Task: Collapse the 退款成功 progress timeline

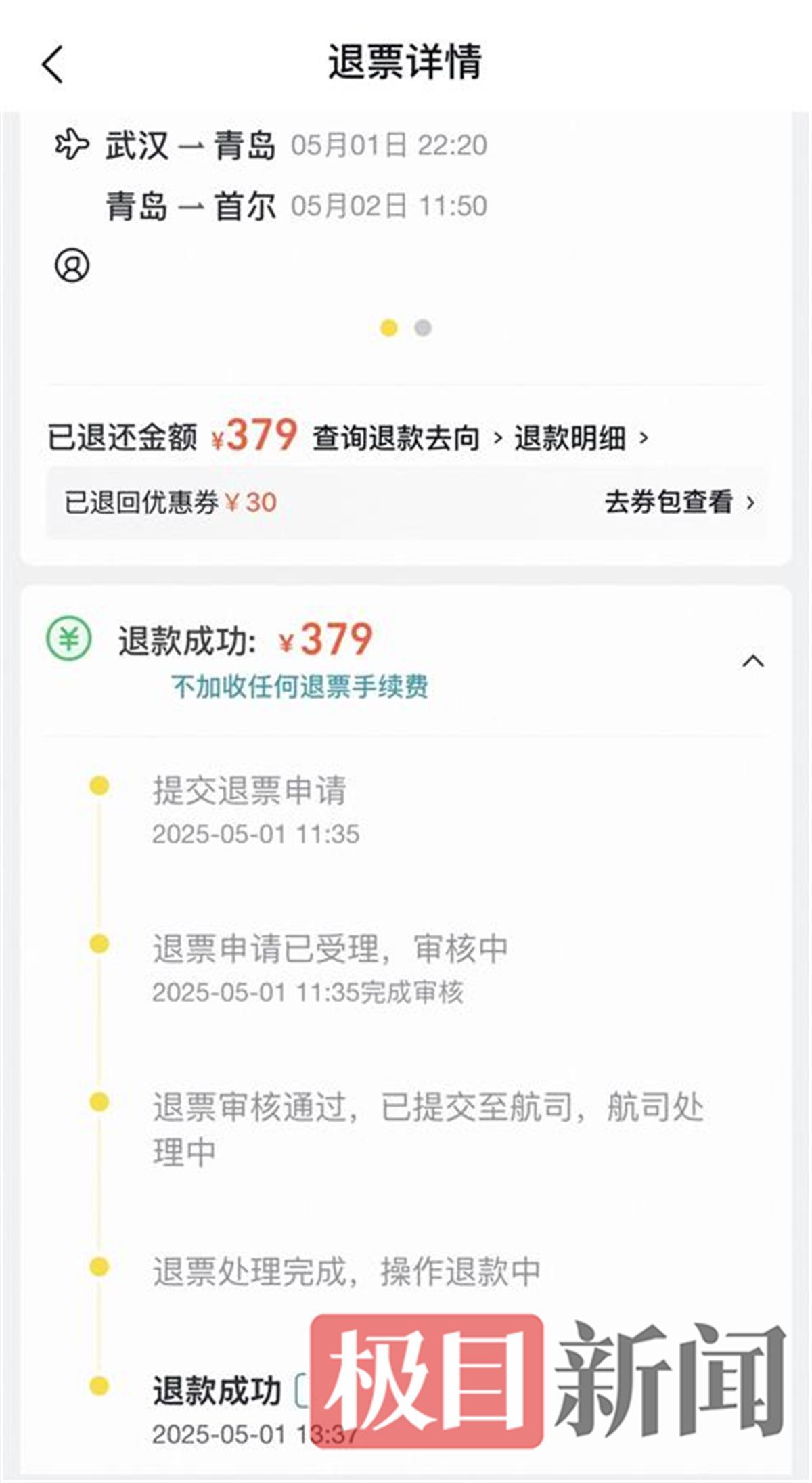Action: click(752, 661)
